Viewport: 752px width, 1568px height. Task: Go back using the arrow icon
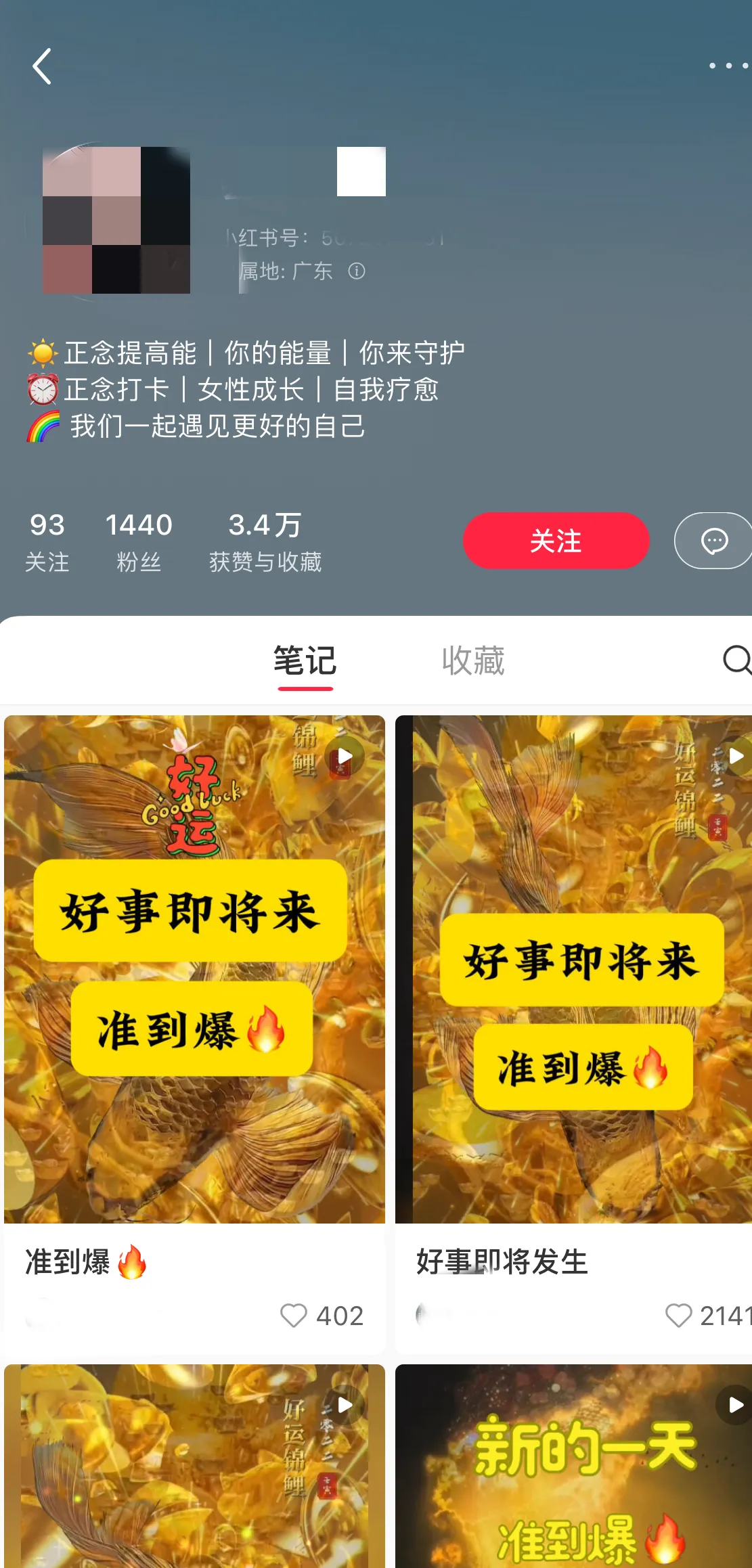(x=42, y=66)
